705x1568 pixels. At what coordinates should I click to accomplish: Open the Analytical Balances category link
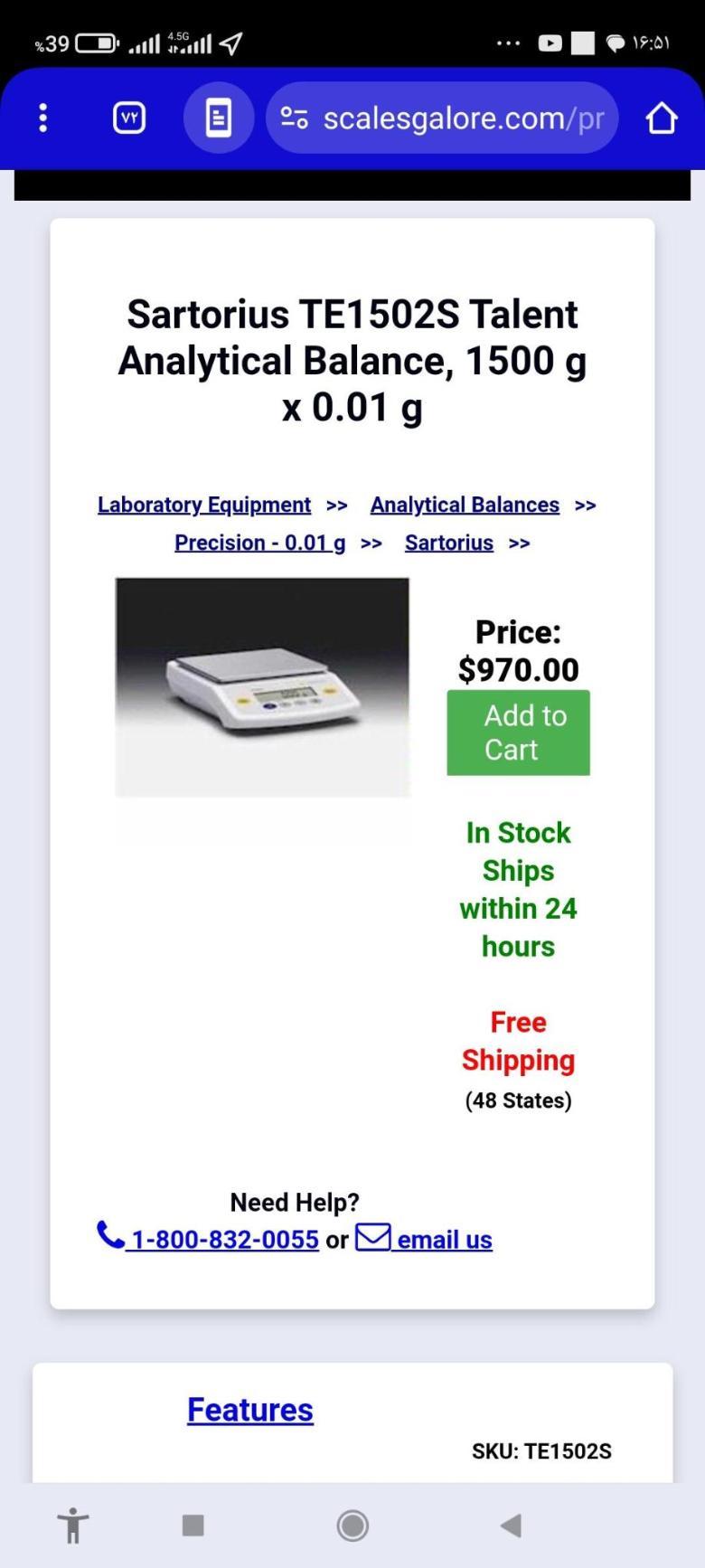pyautogui.click(x=465, y=505)
